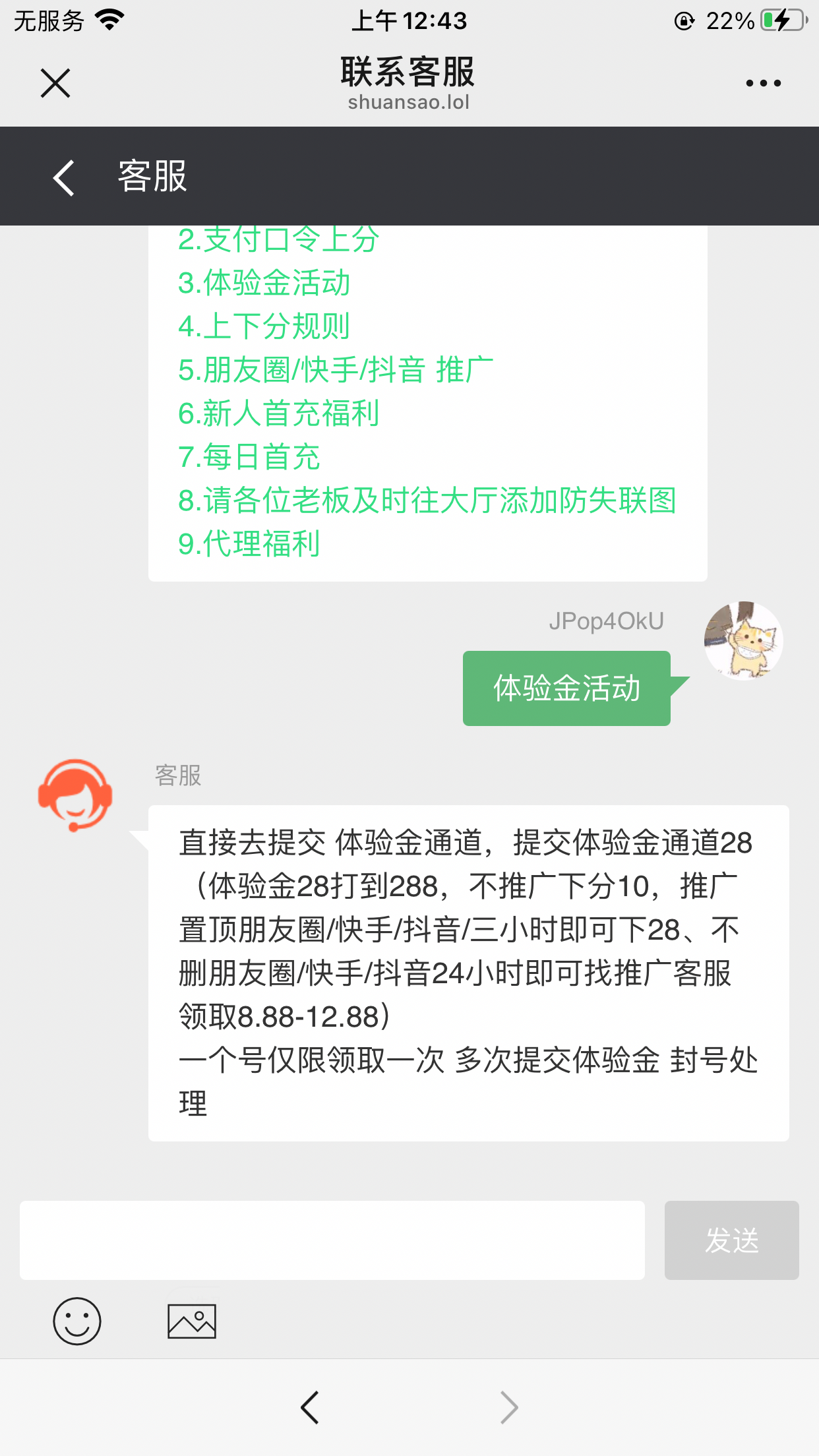Screen dimensions: 819x1456
Task: Close the 联系客服 web page
Action: coord(55,84)
